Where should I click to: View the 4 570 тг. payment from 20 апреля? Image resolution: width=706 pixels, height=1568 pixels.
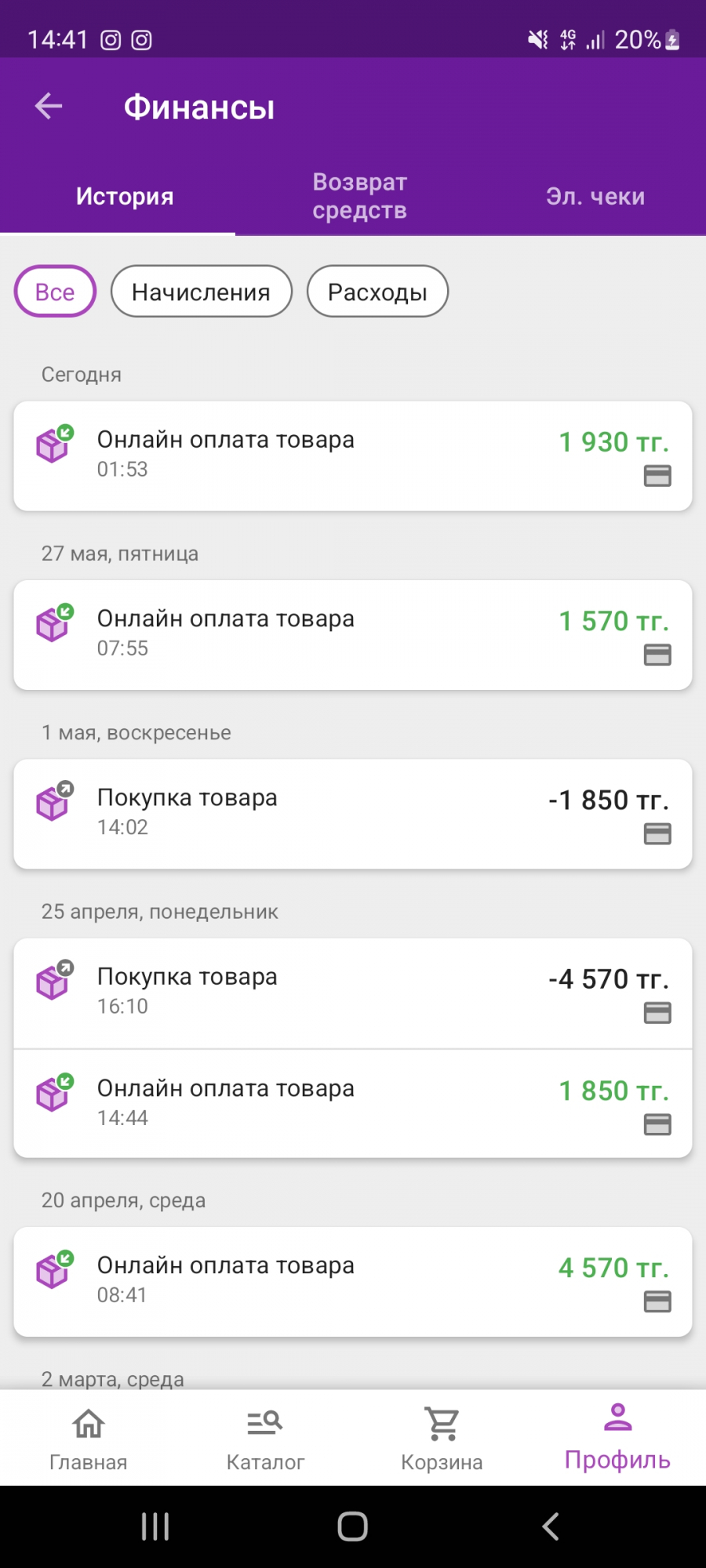pos(353,1282)
